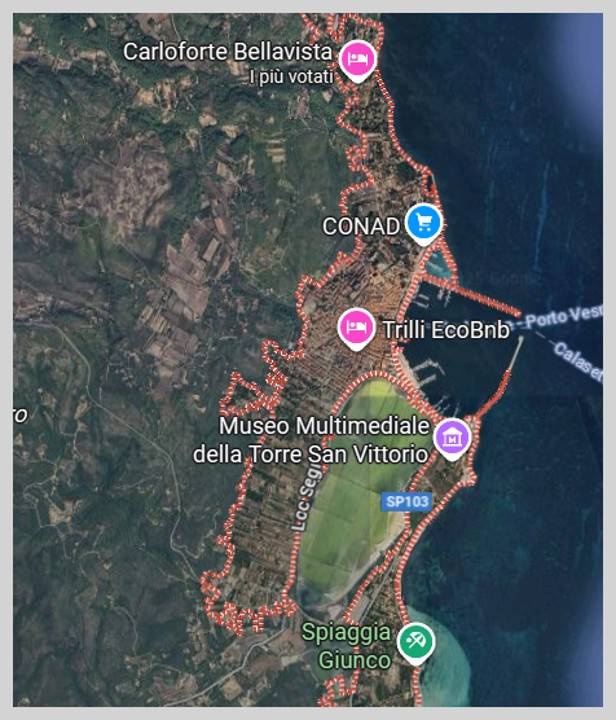Viewport: 616px width, 720px height.
Task: Select the CONAD supermarket pin
Action: [423, 223]
